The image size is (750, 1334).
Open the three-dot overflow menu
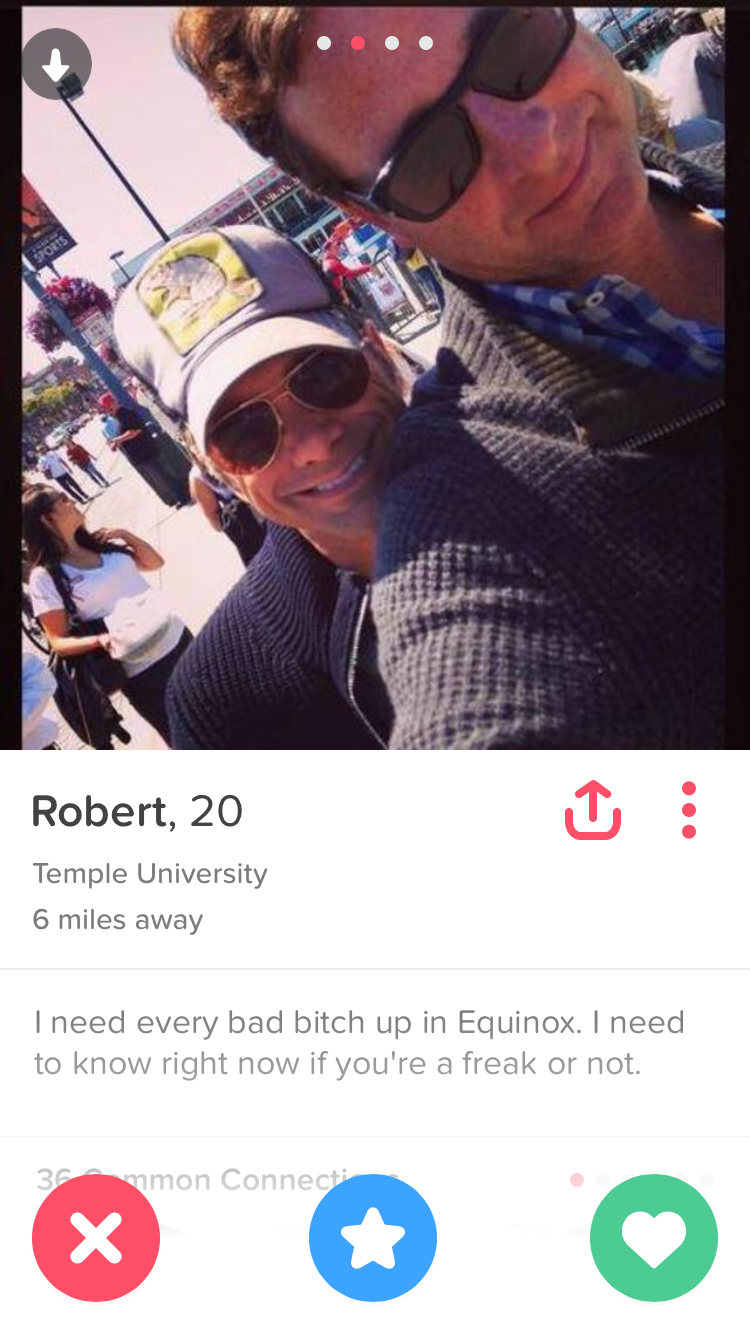[688, 809]
